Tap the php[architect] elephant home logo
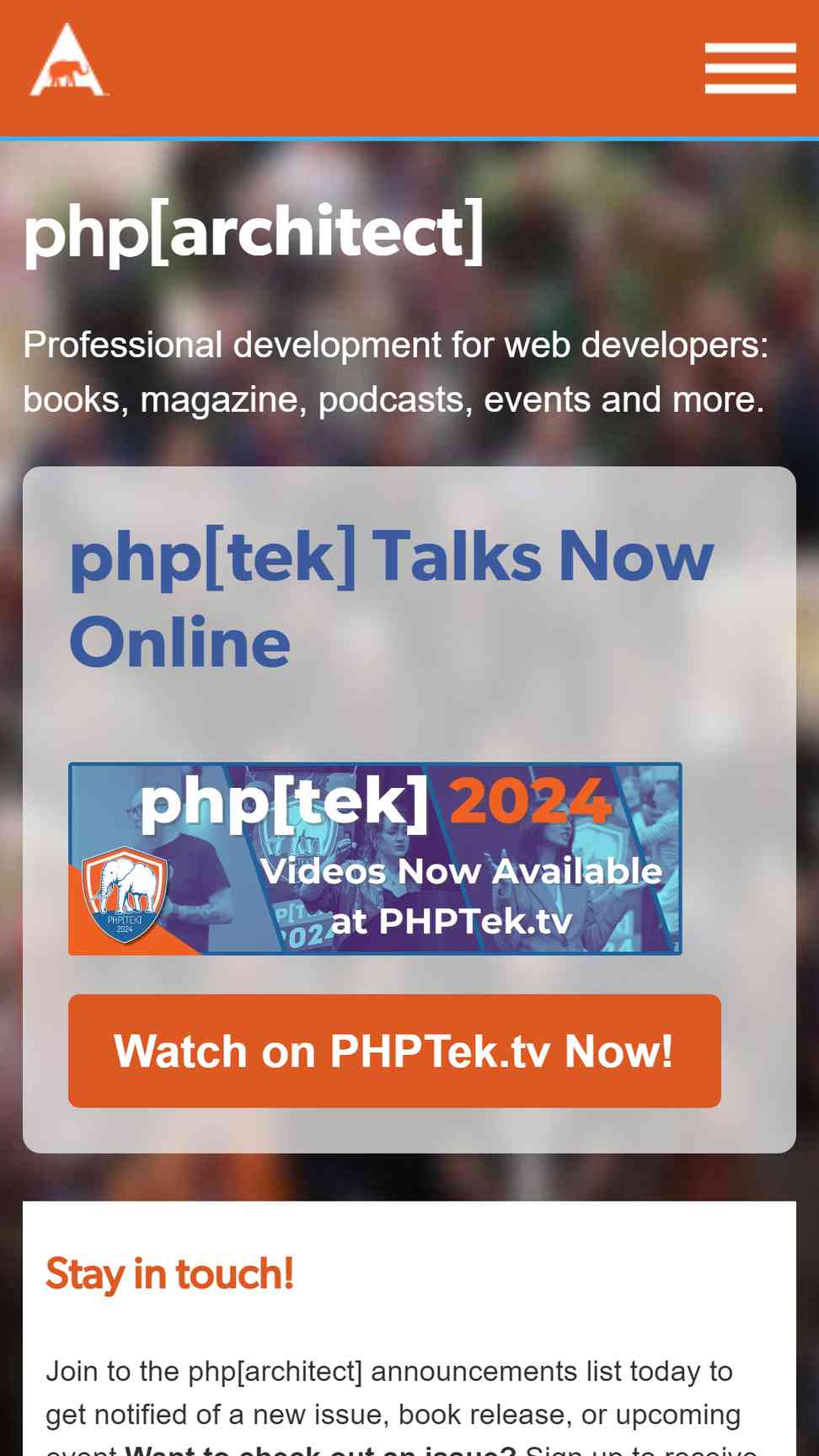 pos(68,62)
